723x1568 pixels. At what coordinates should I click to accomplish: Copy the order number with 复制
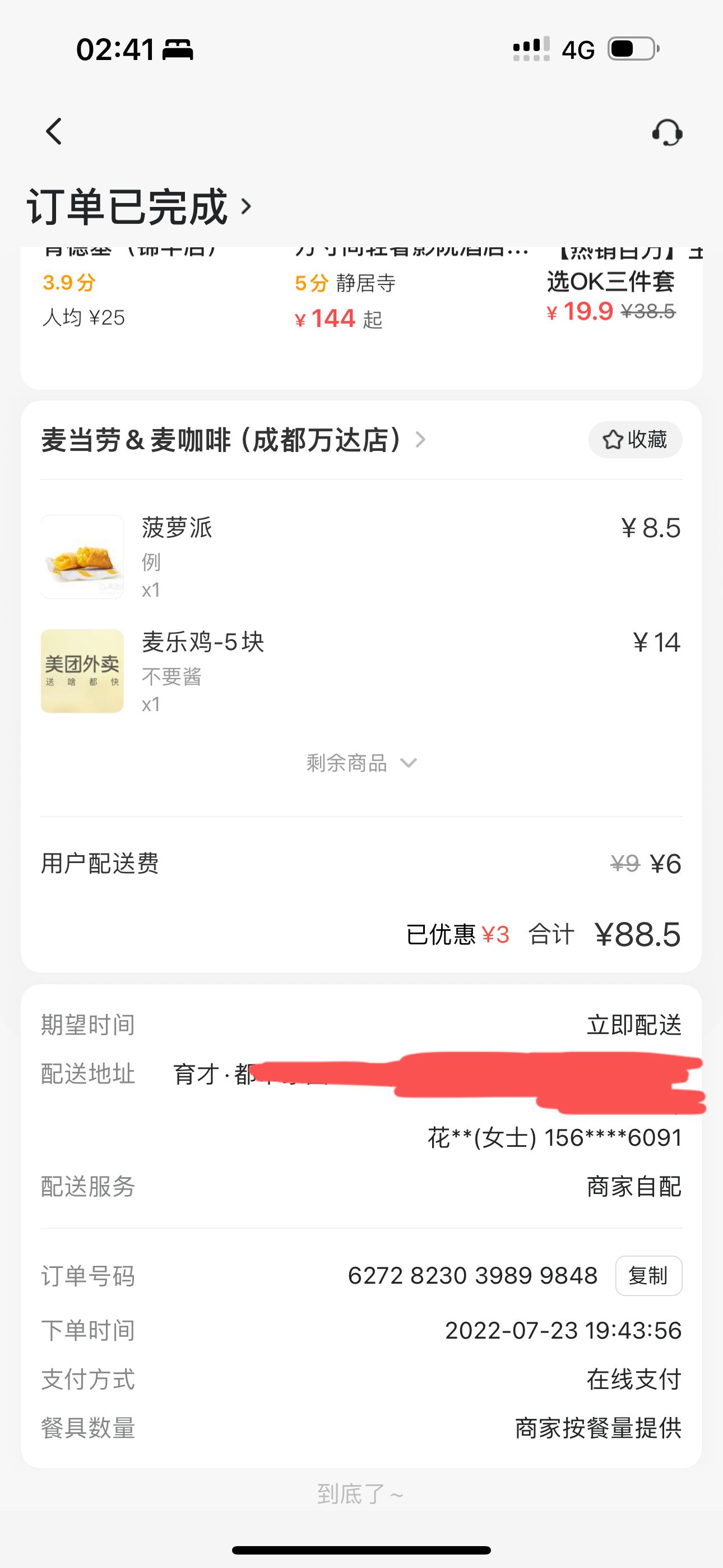tap(648, 1275)
